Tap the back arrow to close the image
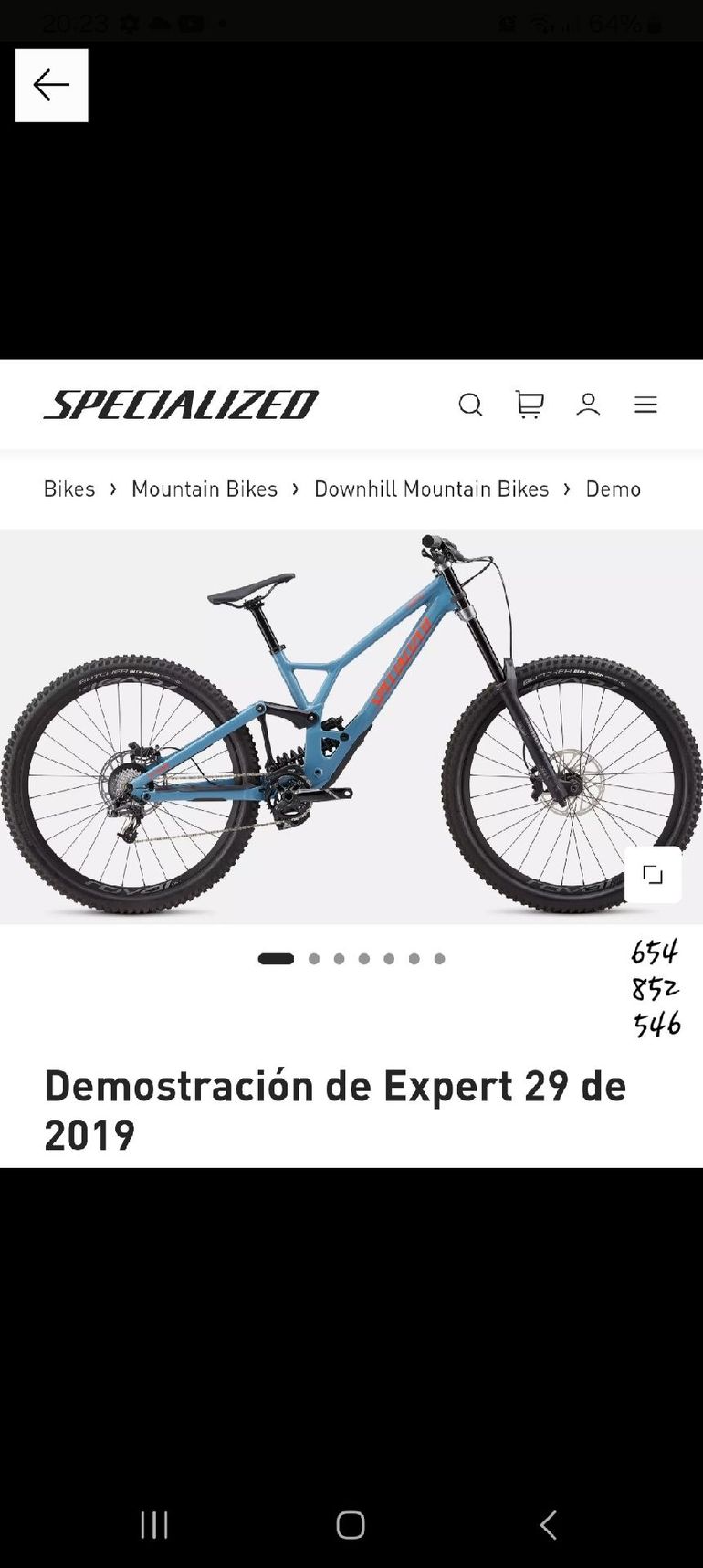The width and height of the screenshot is (703, 1568). (51, 85)
